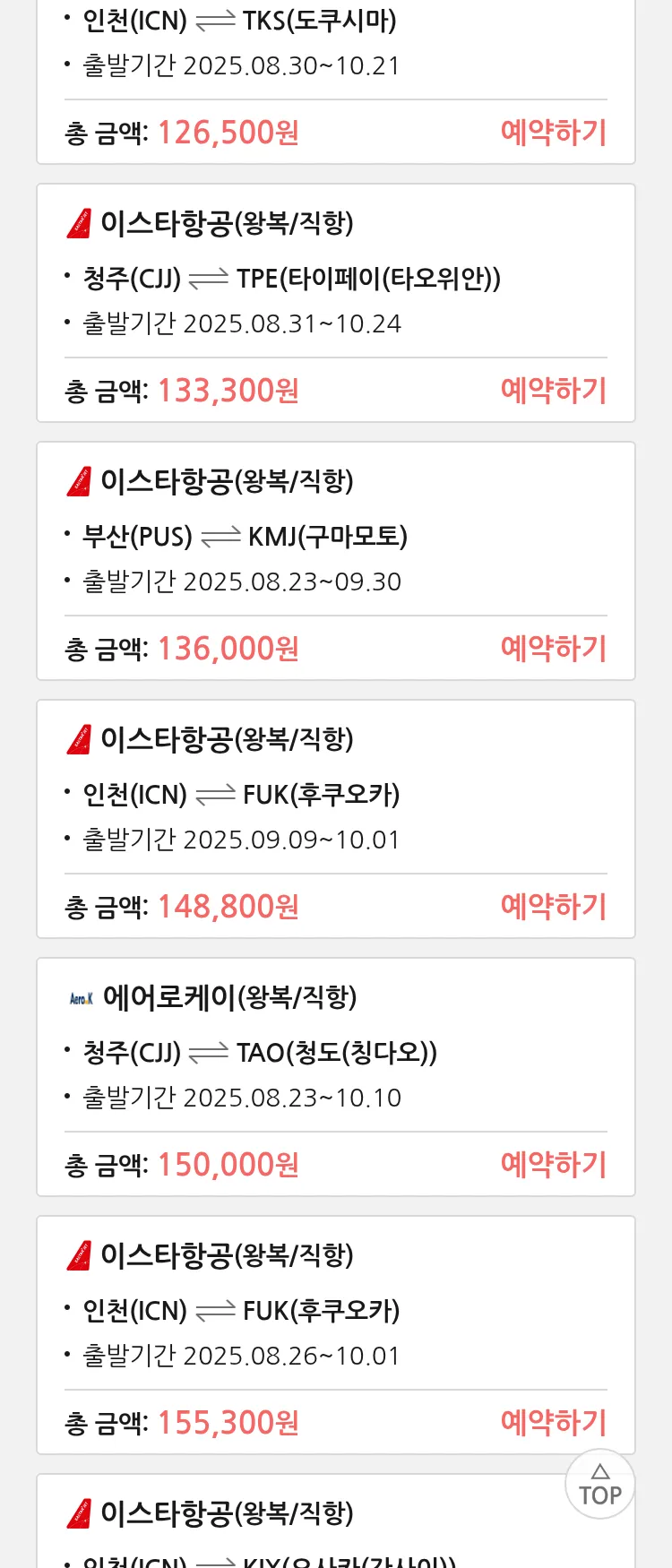Book the 에어로케이 청주–칭다오 flight
Viewport: 672px width, 1568px height.
[x=553, y=1165]
